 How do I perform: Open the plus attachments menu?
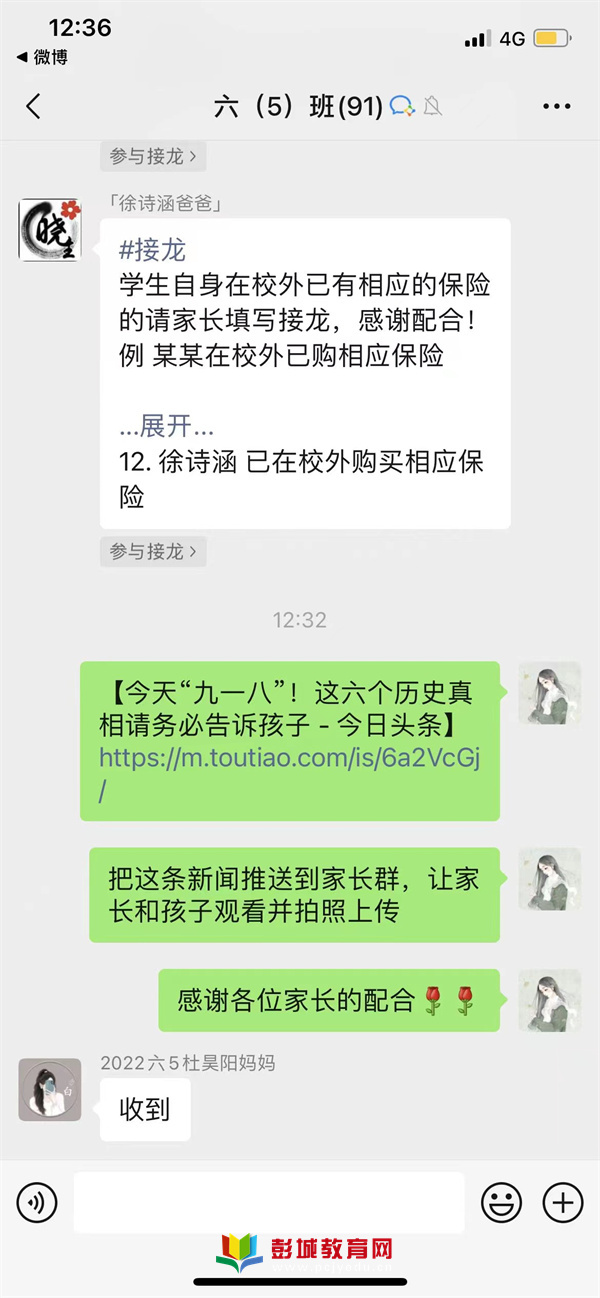pyautogui.click(x=562, y=1202)
